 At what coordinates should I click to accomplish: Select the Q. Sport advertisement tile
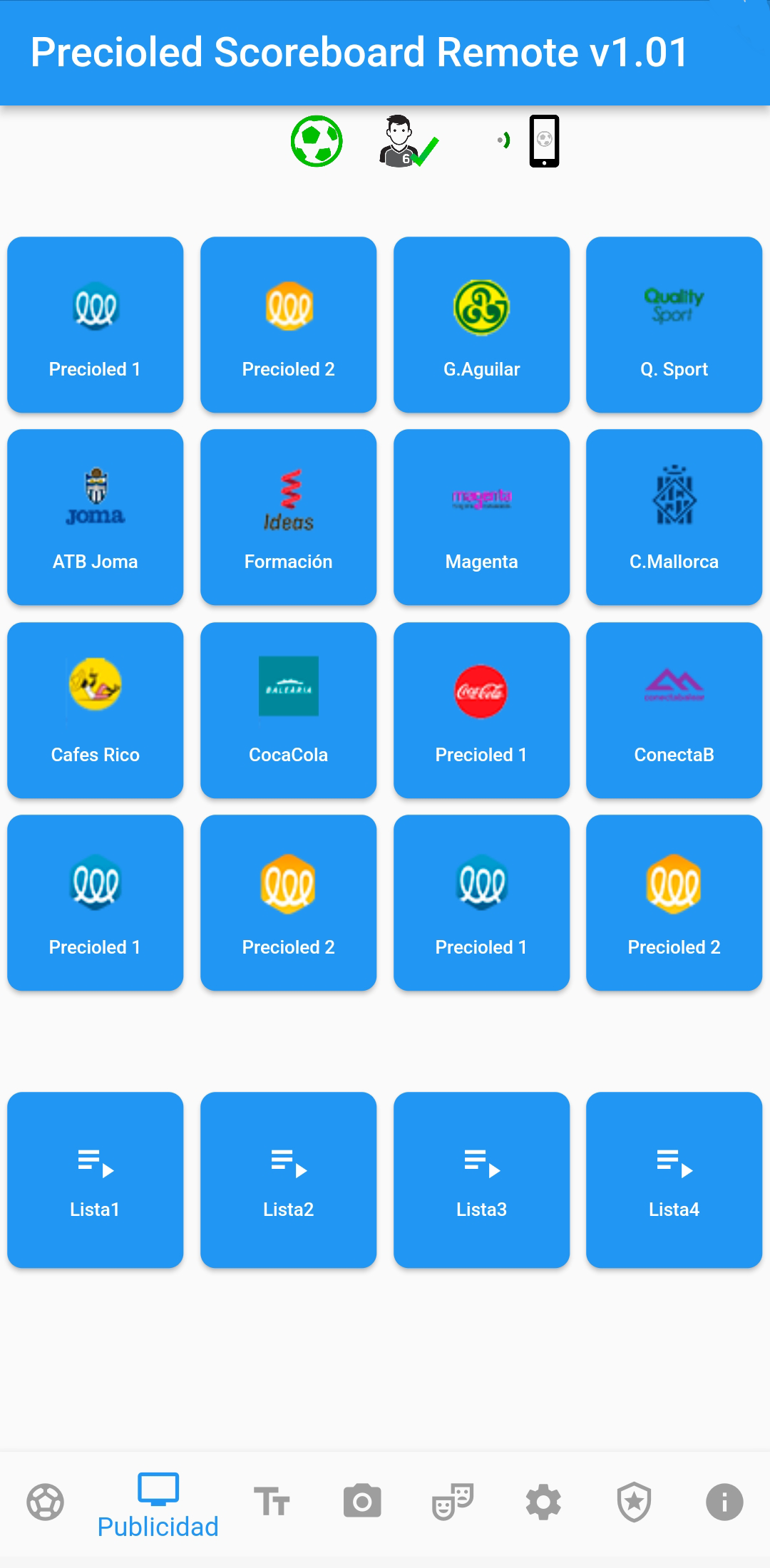tap(674, 325)
